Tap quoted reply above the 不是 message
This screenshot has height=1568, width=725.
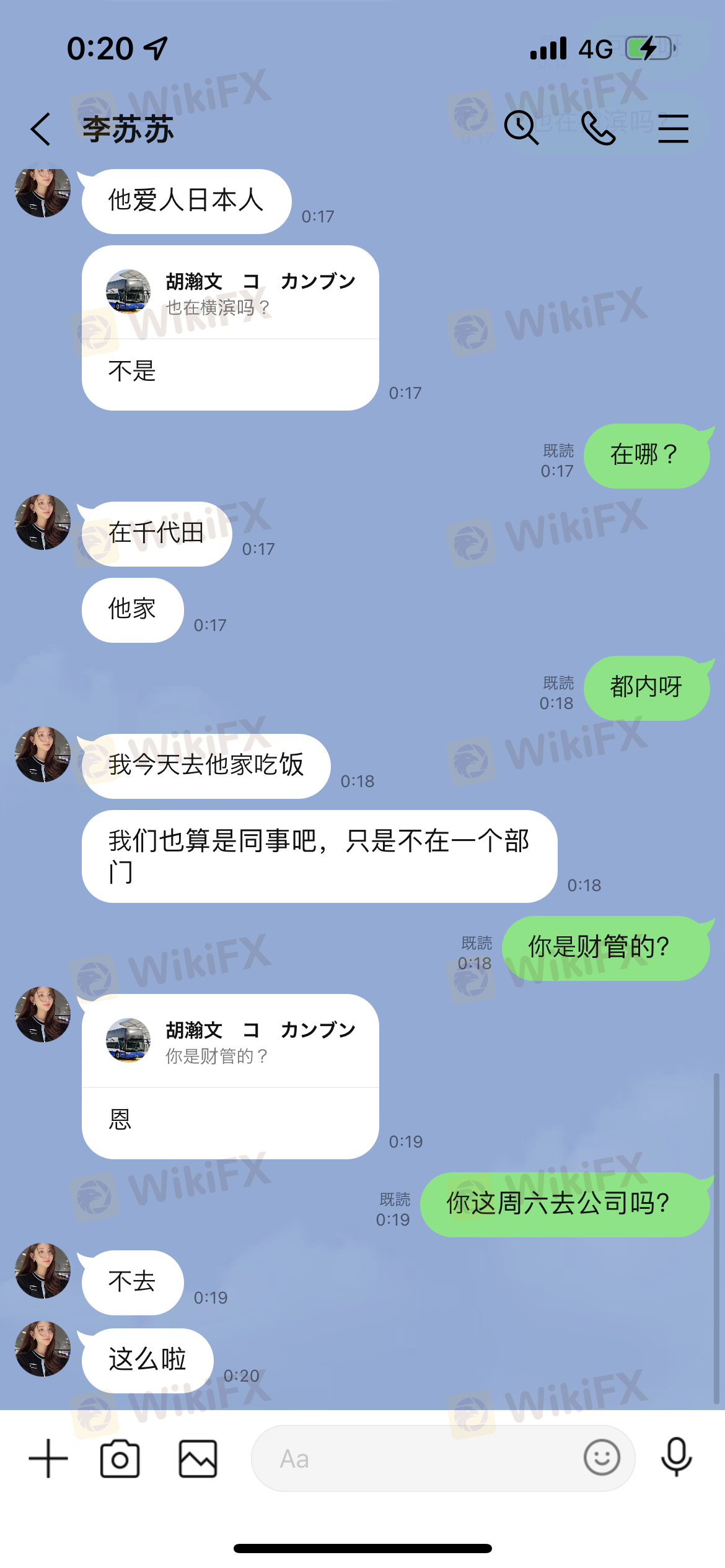230,293
